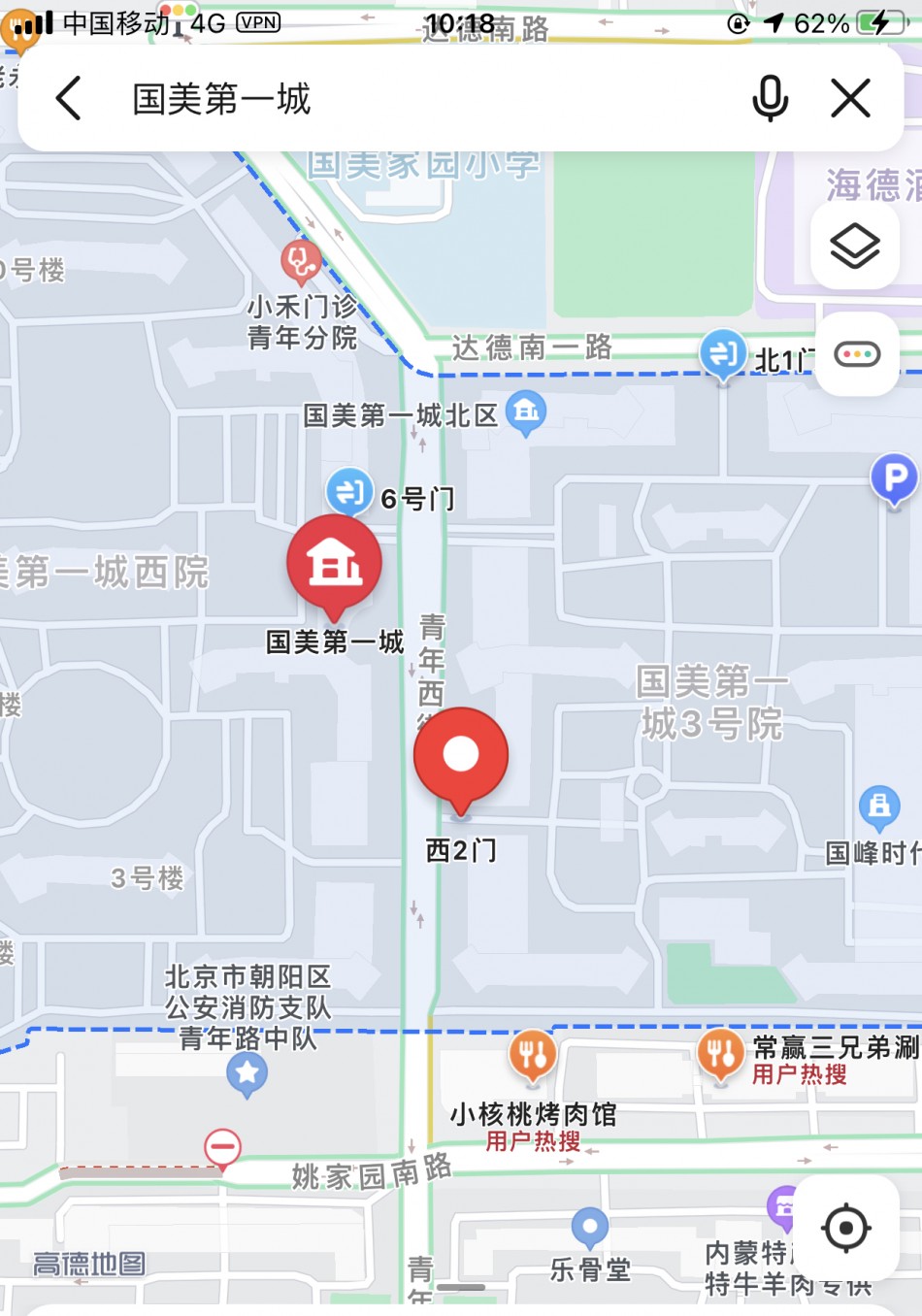Open the 小禾门诊青年分院 clinic marker
Viewport: 922px width, 1316px height.
tap(301, 262)
